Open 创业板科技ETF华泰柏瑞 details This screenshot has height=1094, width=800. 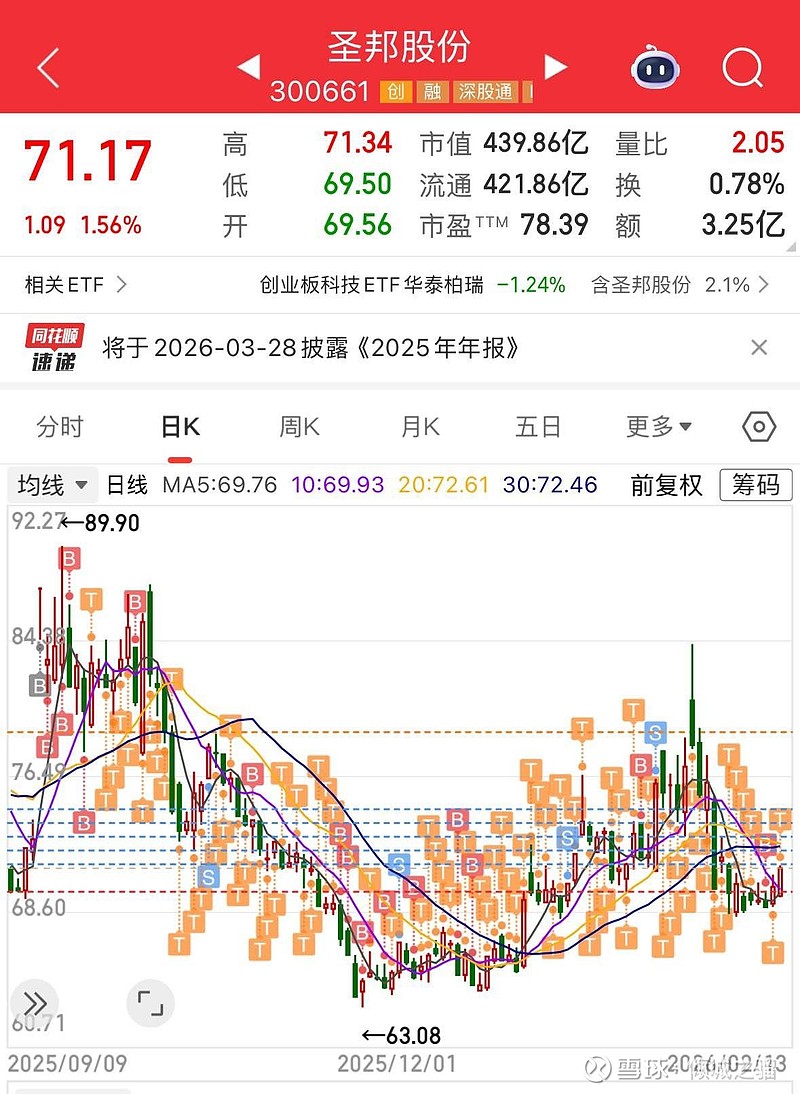[412, 285]
